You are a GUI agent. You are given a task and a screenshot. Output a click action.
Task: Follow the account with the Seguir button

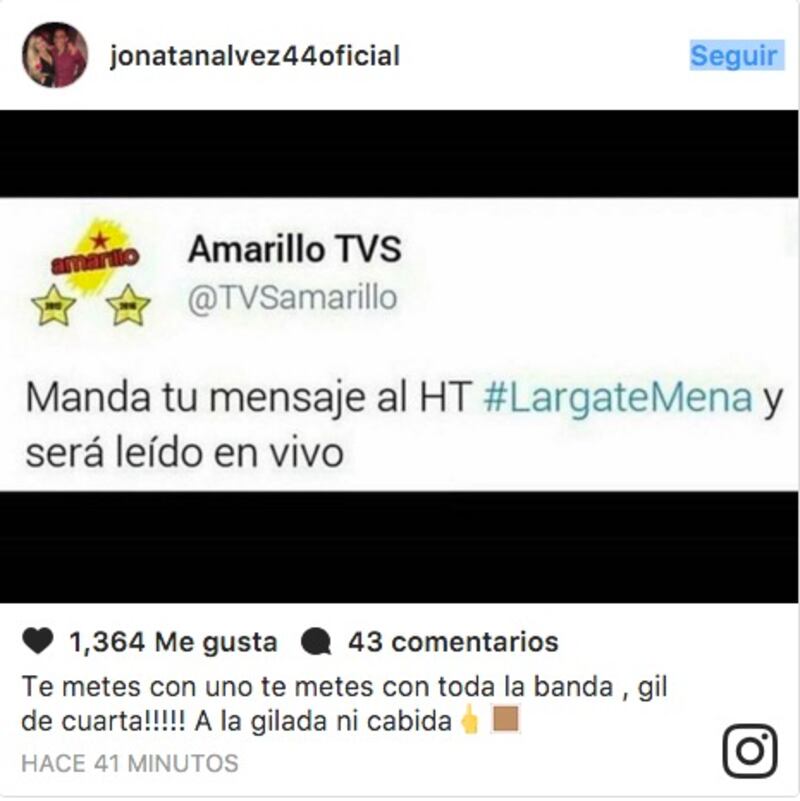(733, 56)
